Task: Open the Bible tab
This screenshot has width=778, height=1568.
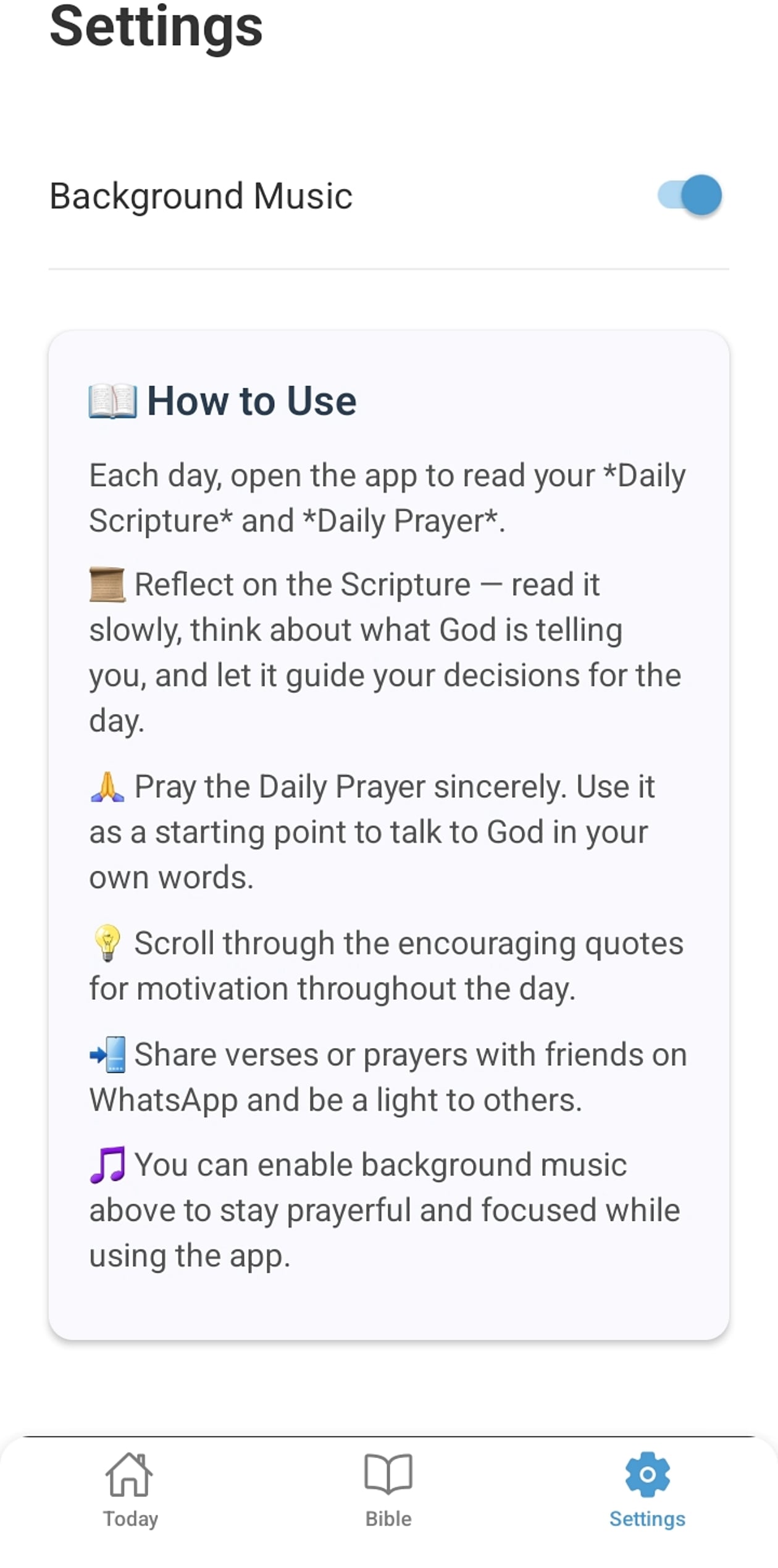Action: tap(388, 1490)
